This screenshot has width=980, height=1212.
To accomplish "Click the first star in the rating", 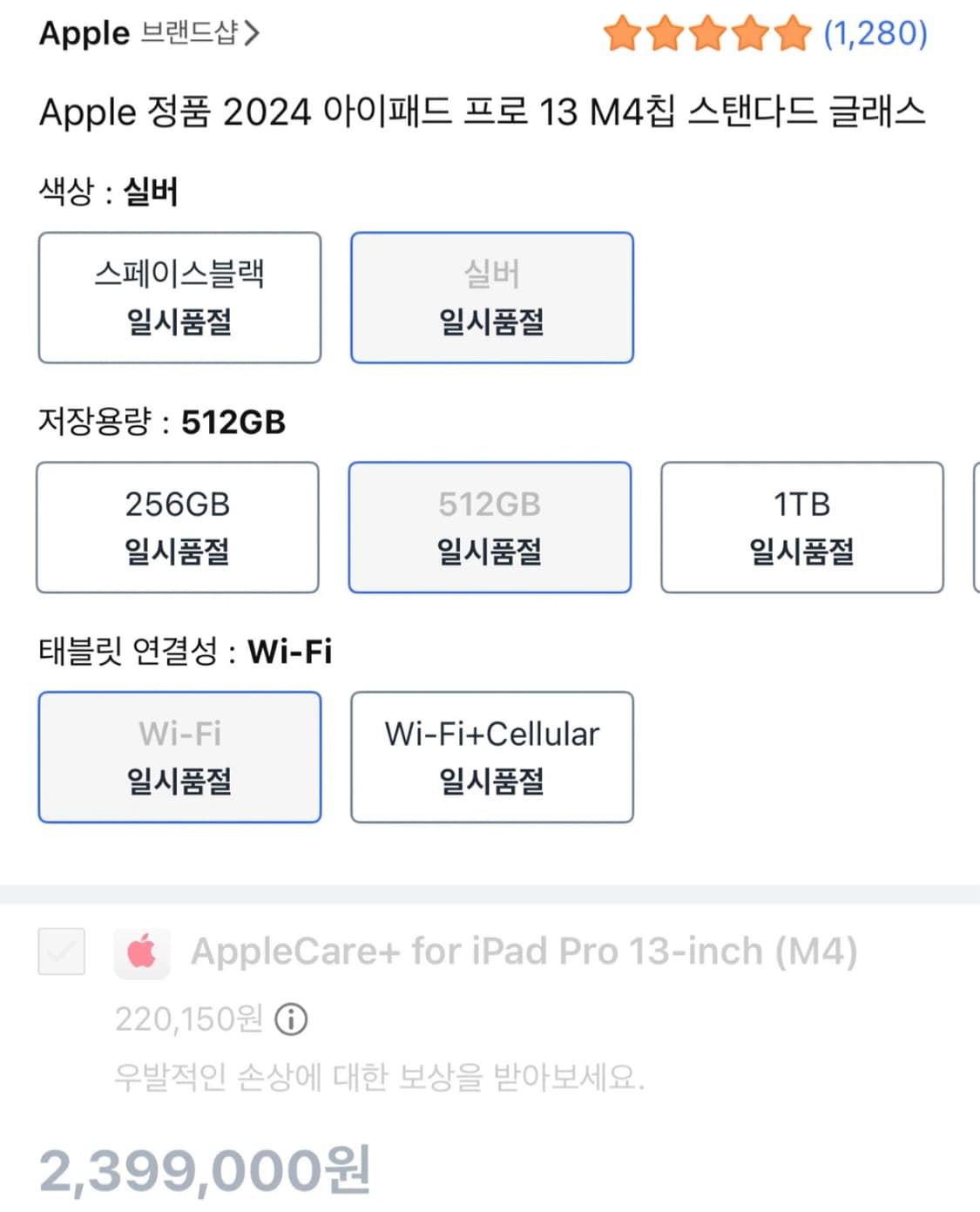I will click(624, 33).
